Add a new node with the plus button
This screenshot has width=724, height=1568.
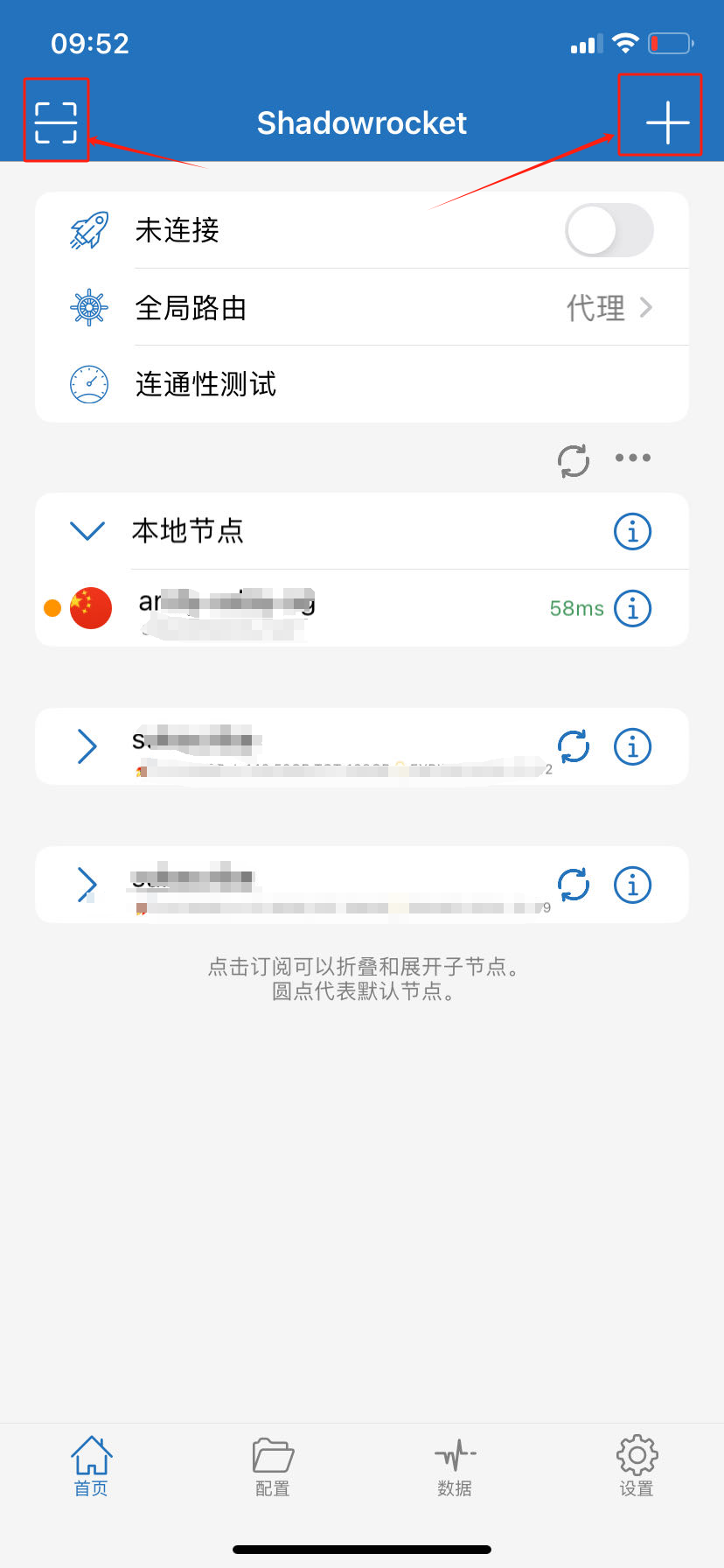667,122
